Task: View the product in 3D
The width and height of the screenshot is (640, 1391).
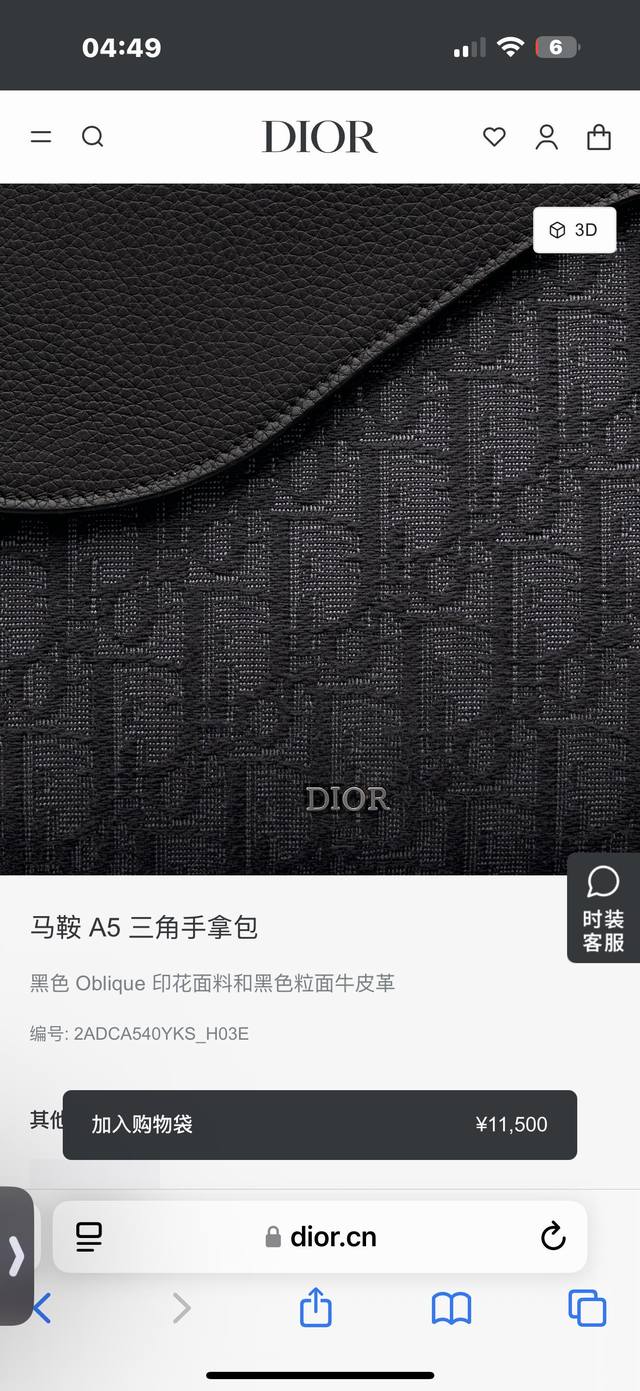Action: tap(574, 230)
